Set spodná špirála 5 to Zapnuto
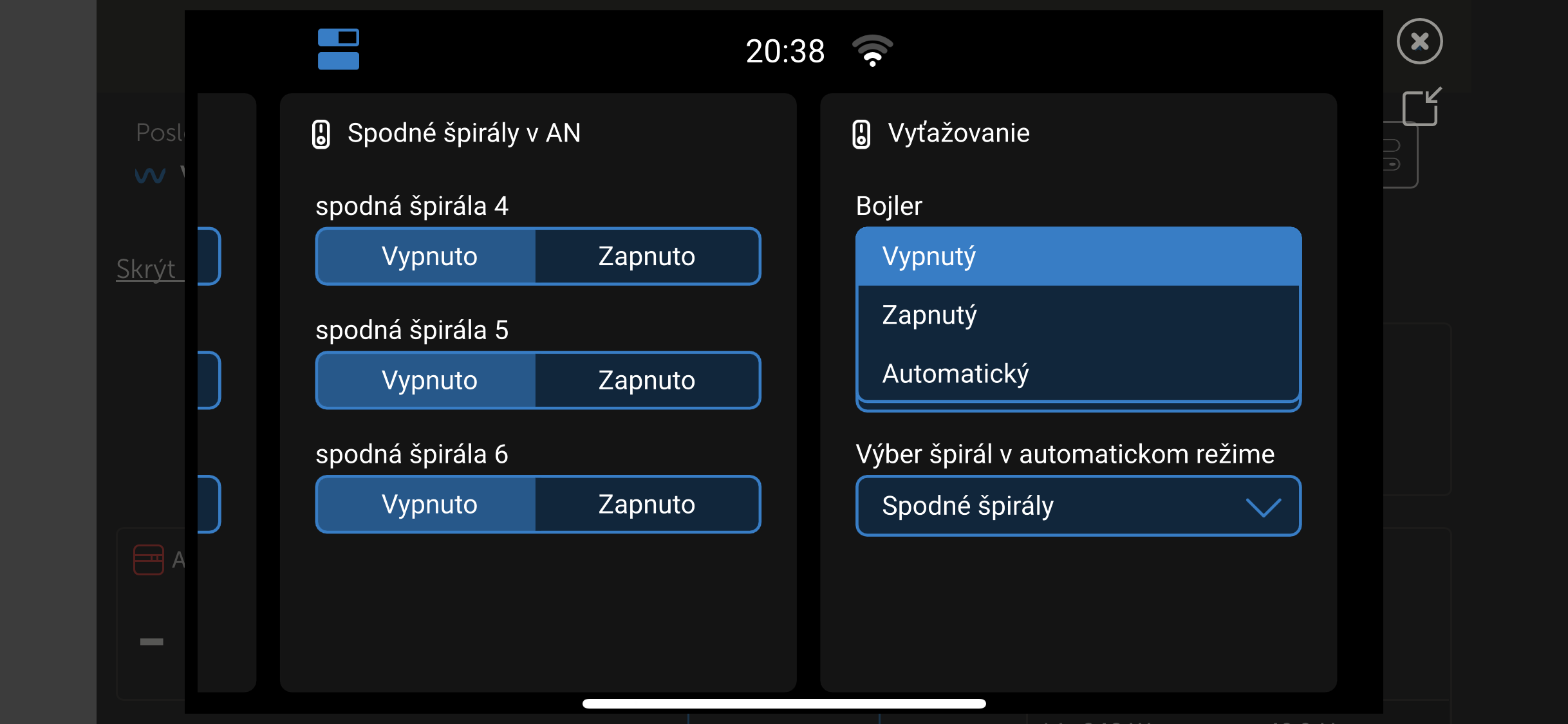Viewport: 1568px width, 724px height. point(646,380)
